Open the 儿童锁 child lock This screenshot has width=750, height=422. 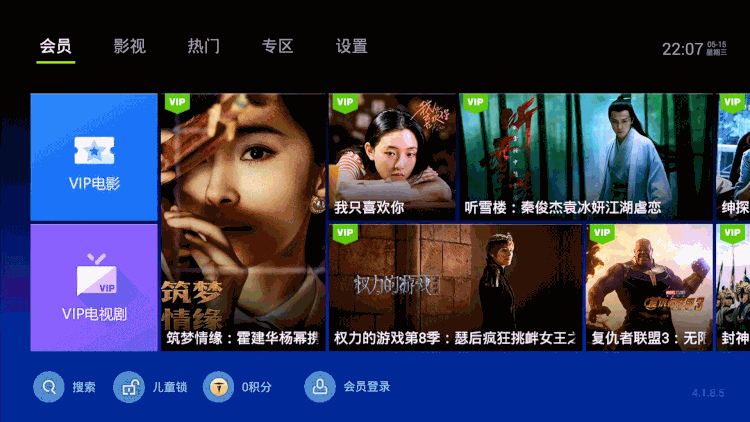pos(147,387)
